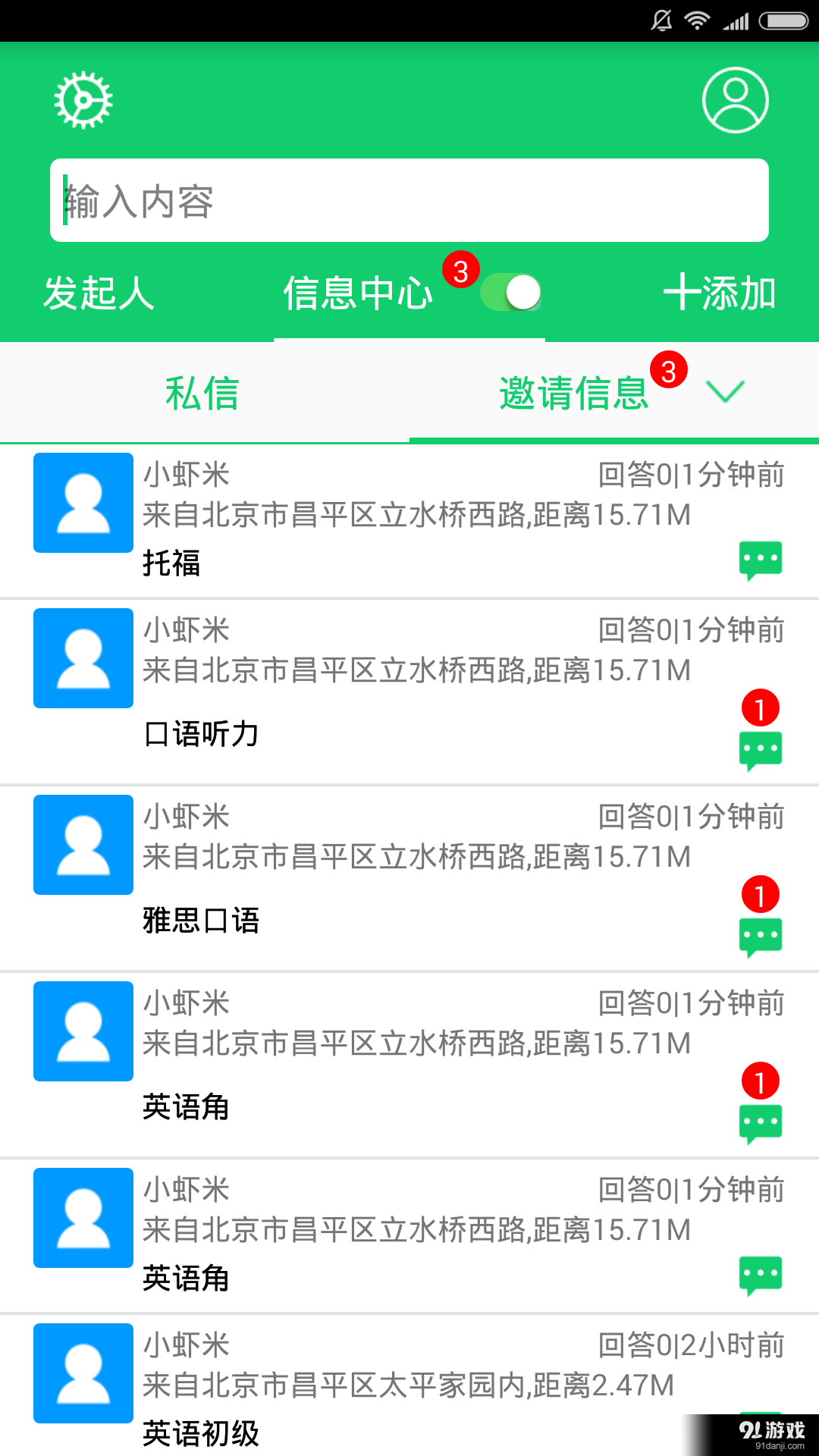819x1456 pixels.
Task: Click the avatar beside 英语初级
Action: 83,1374
